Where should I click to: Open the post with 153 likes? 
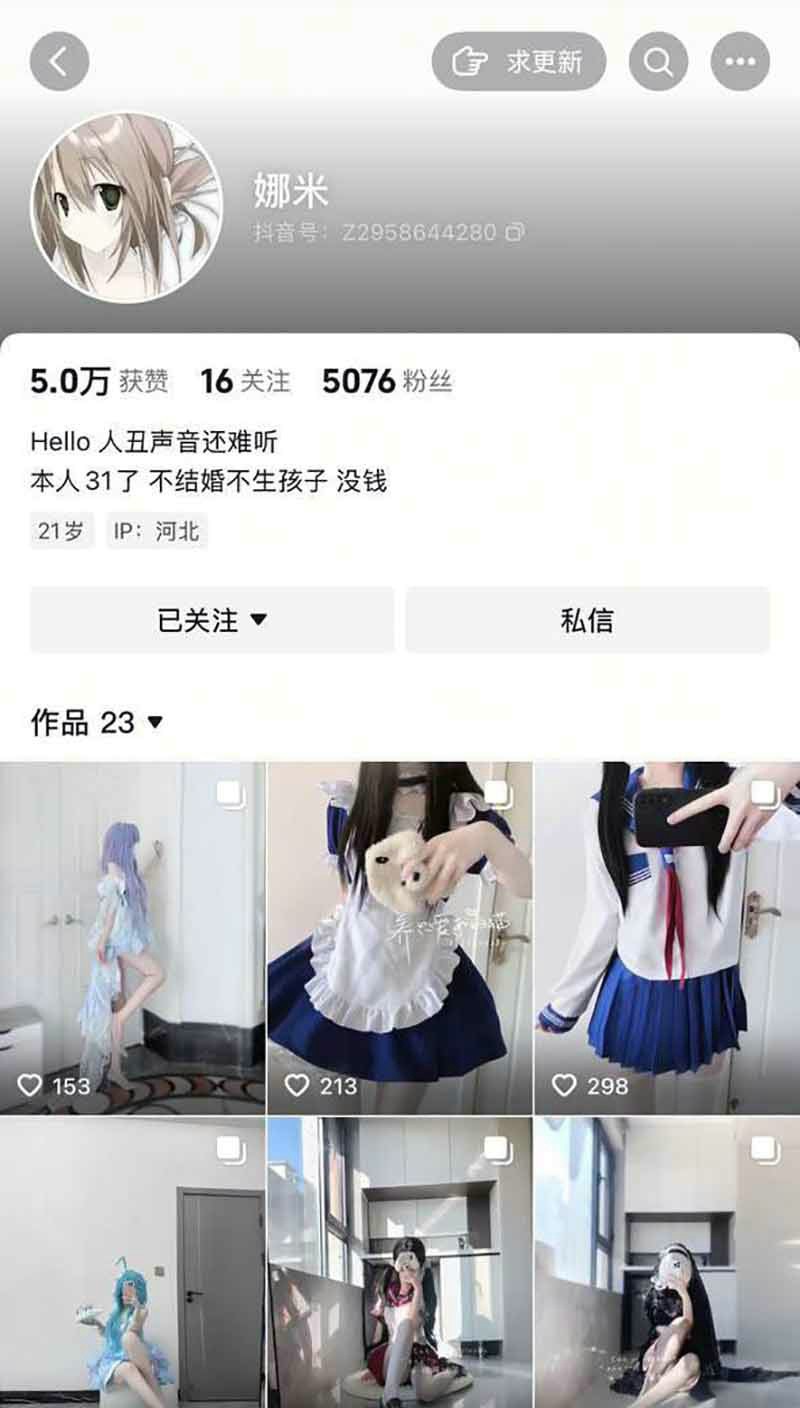pyautogui.click(x=132, y=938)
